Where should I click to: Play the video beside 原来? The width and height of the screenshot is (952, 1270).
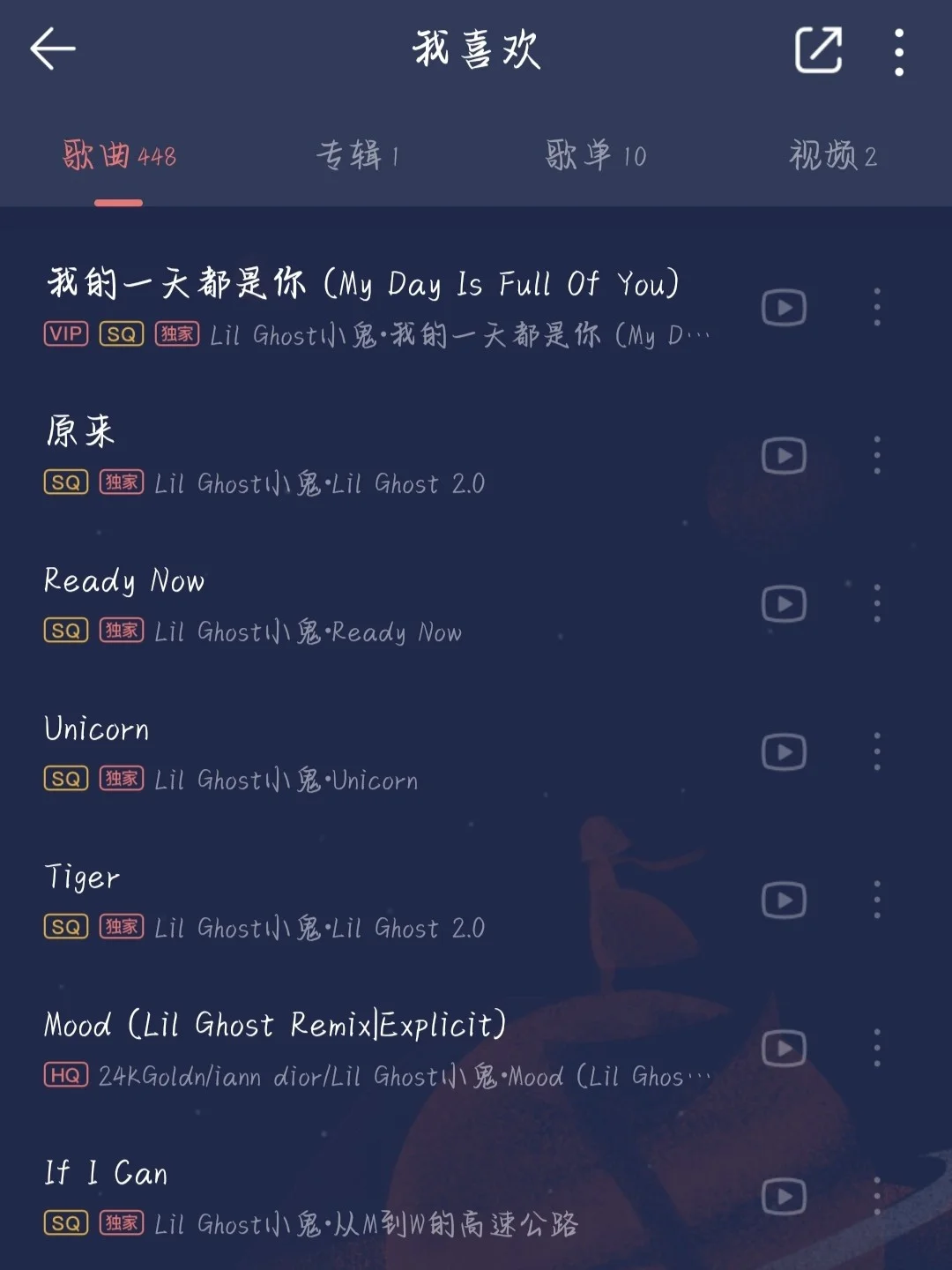point(783,455)
